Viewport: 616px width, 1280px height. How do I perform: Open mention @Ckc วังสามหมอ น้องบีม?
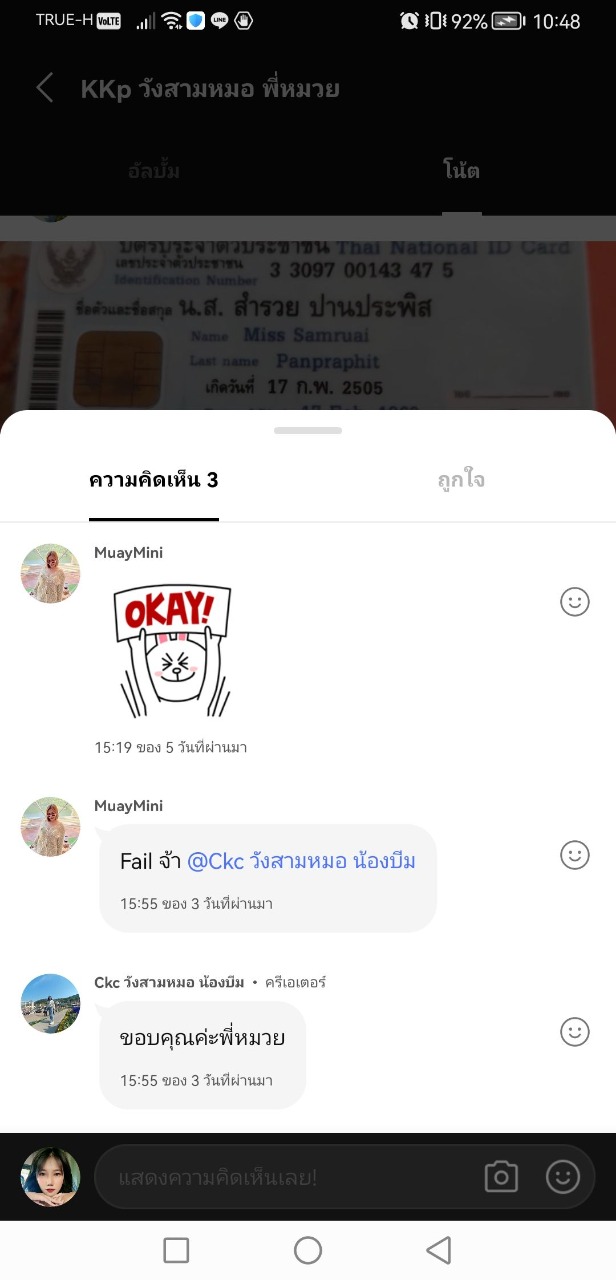[301, 861]
